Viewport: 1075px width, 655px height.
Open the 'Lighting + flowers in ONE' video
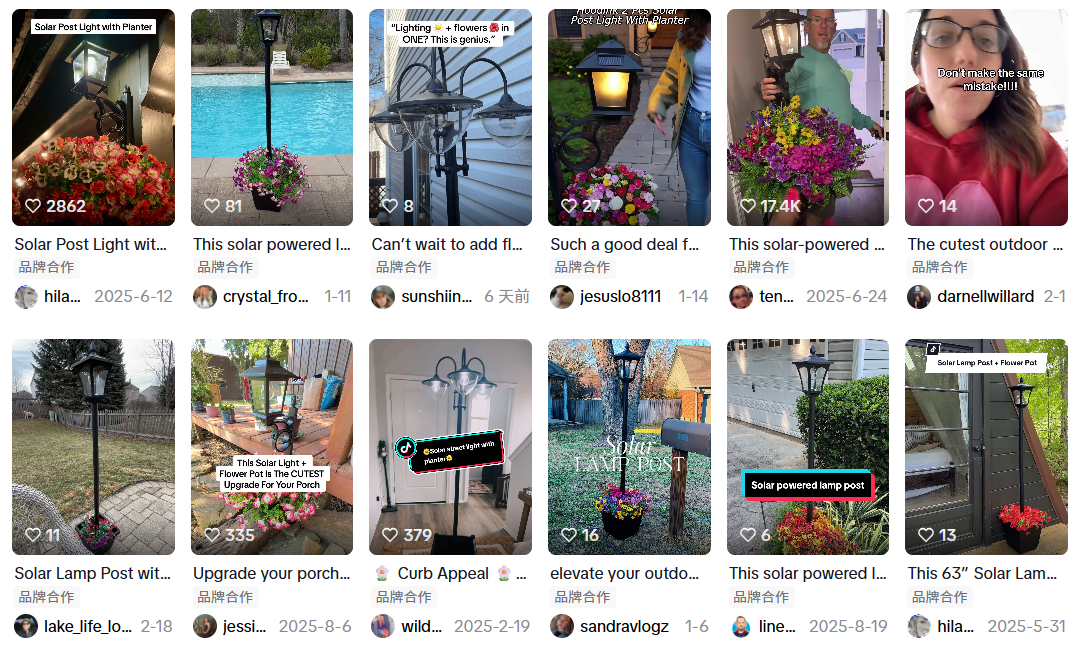click(450, 117)
